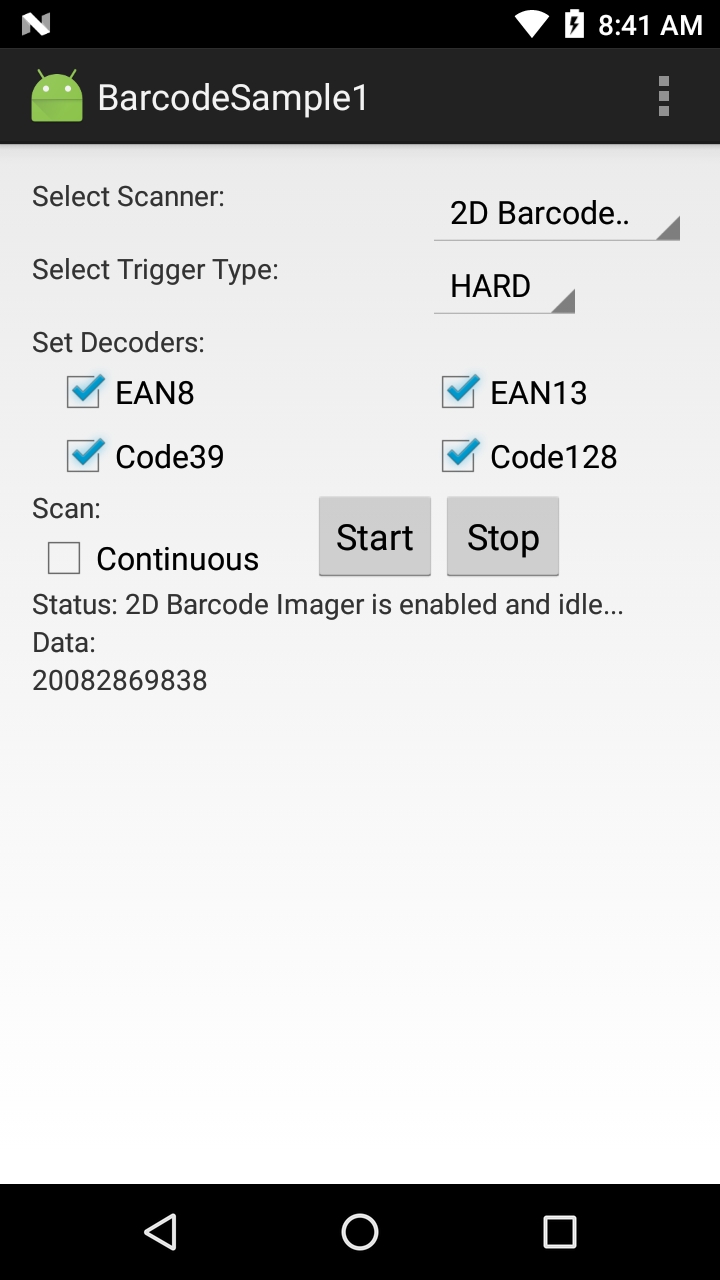
Task: Uncheck the Code128 decoder
Action: click(457, 456)
